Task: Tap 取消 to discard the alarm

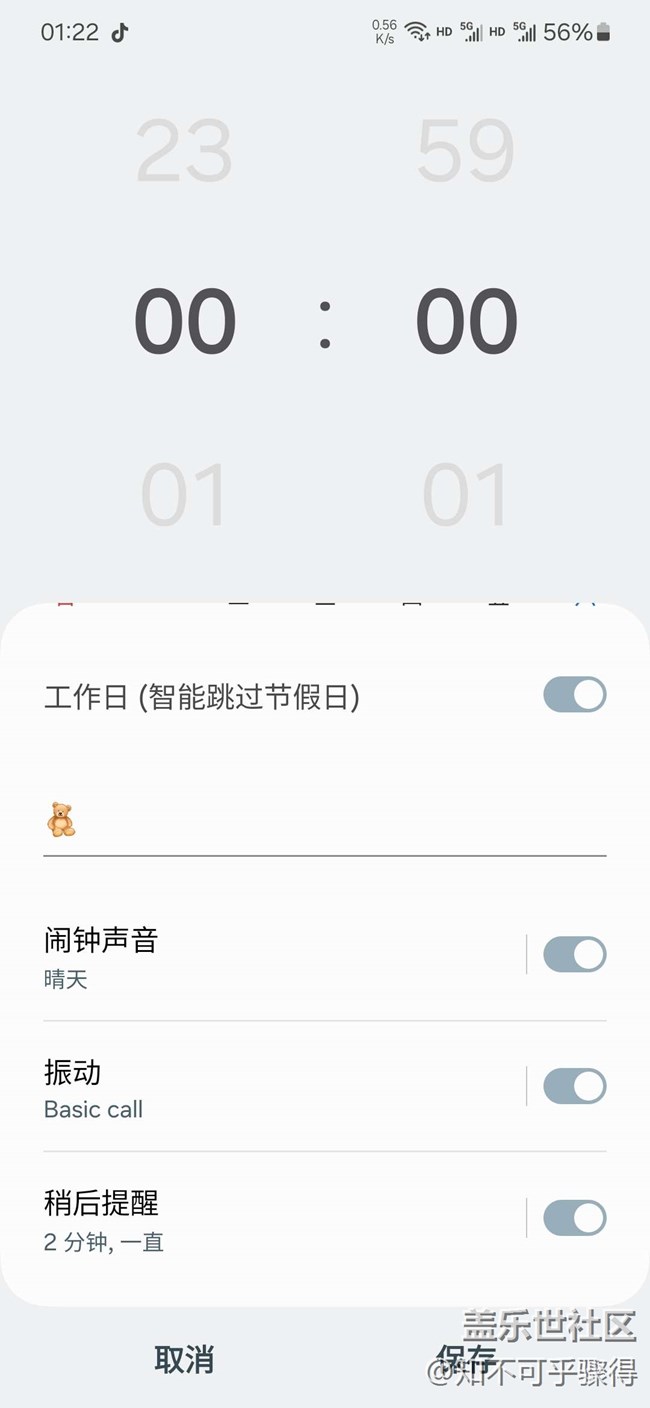Action: pos(184,1360)
